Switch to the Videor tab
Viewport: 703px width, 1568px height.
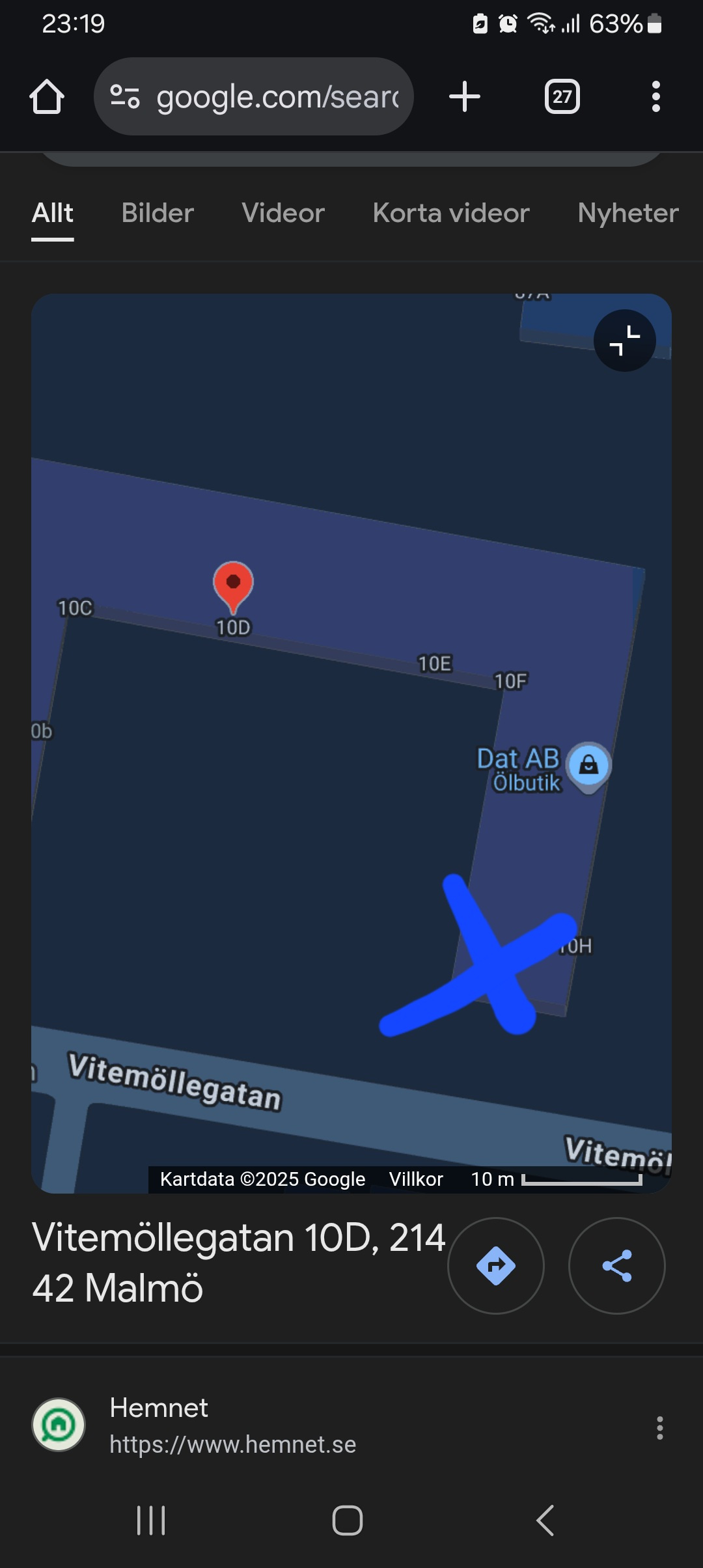(283, 213)
